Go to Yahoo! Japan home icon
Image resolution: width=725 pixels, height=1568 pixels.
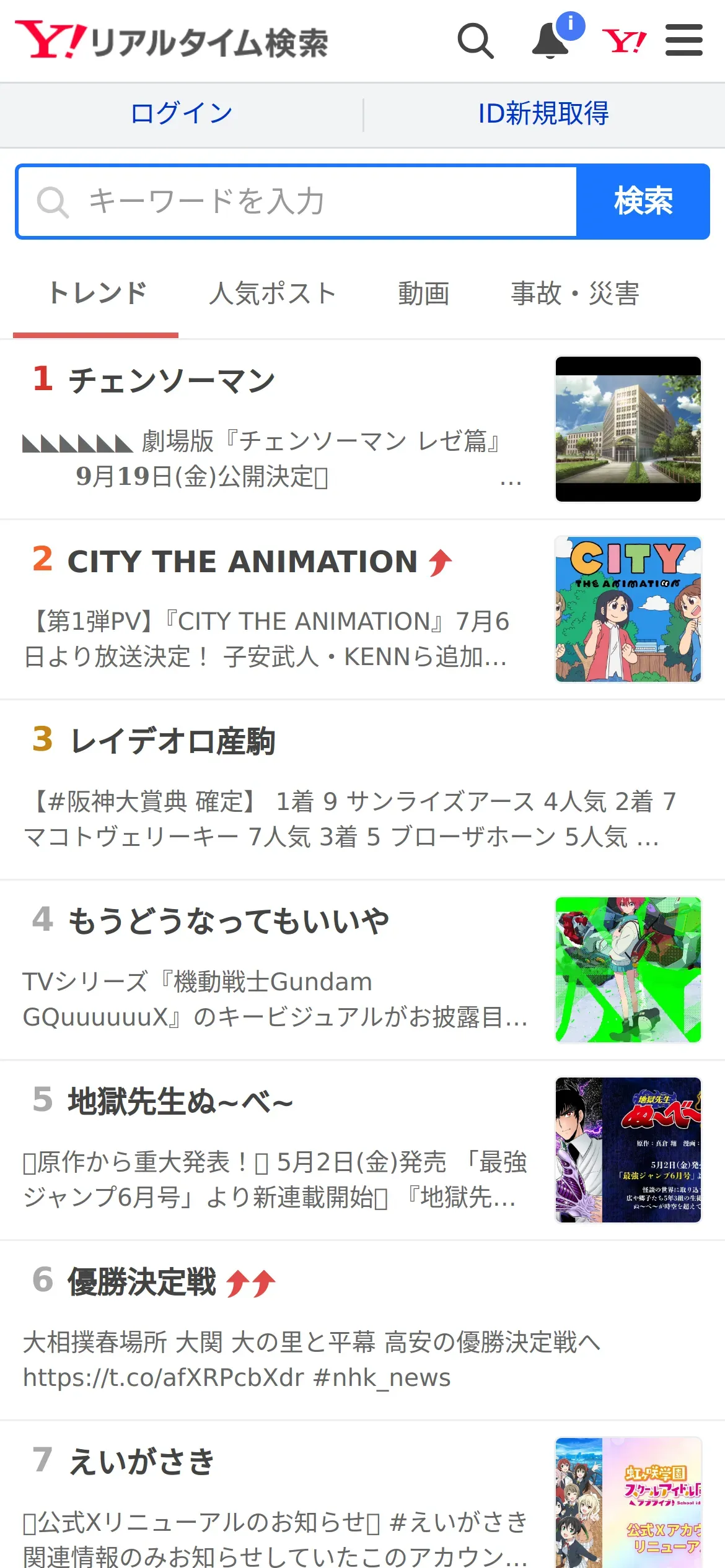(x=624, y=41)
